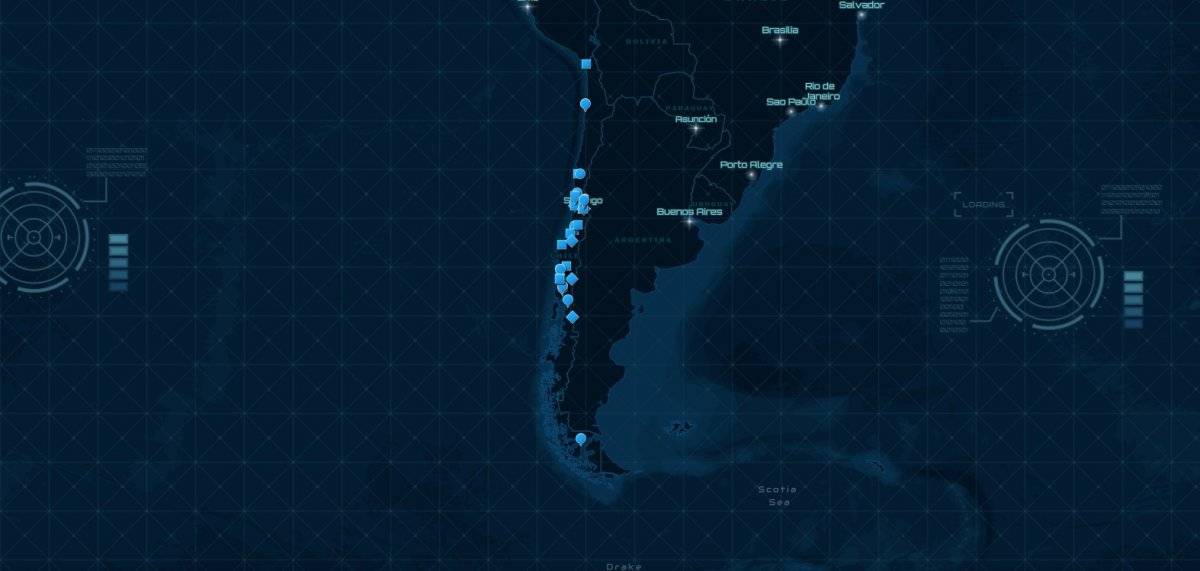Open the southernmost pin near Tierra del Fuego
1200x571 pixels.
[580, 438]
